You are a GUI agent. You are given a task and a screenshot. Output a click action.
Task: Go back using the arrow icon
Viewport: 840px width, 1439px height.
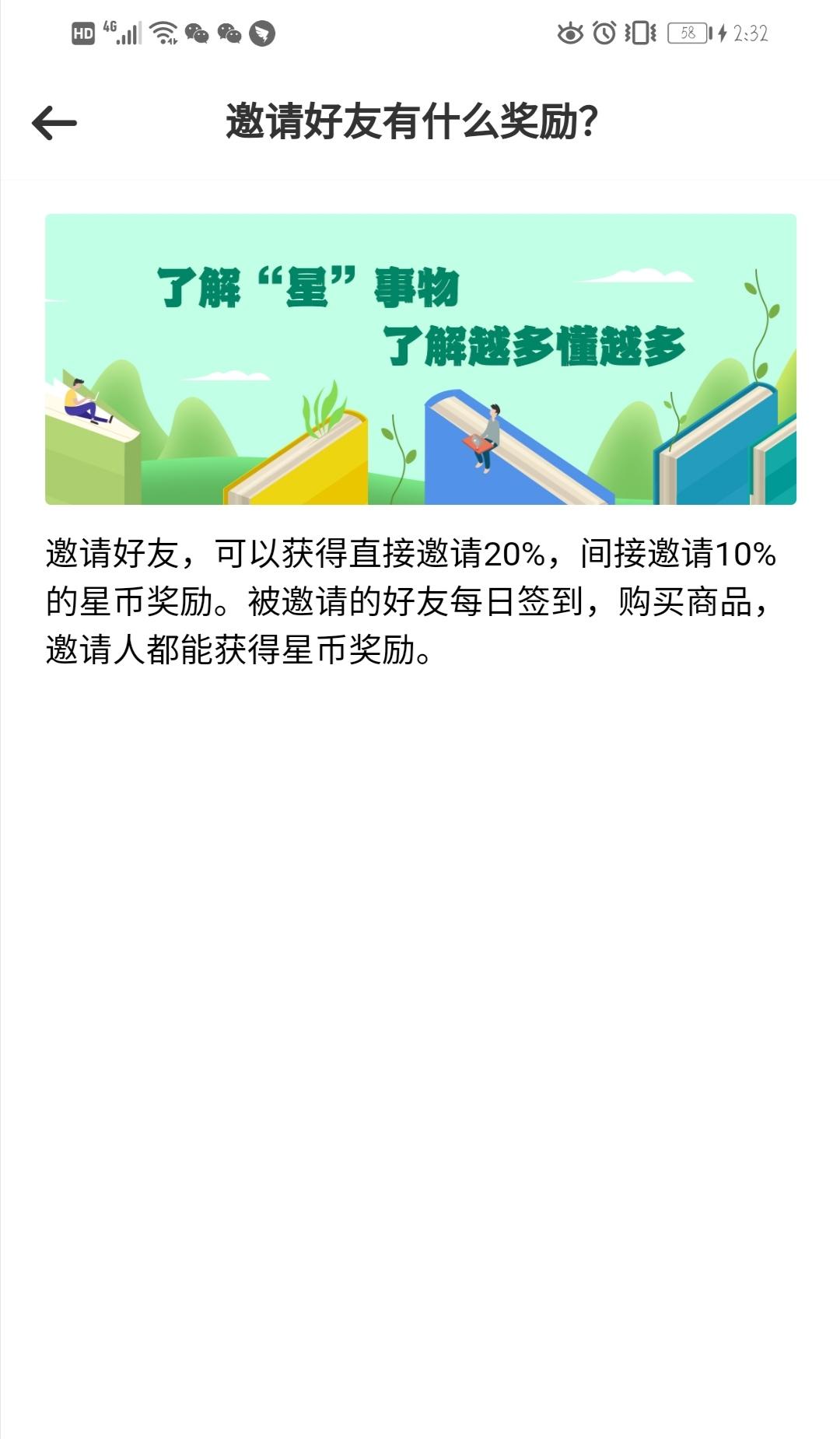pos(54,123)
